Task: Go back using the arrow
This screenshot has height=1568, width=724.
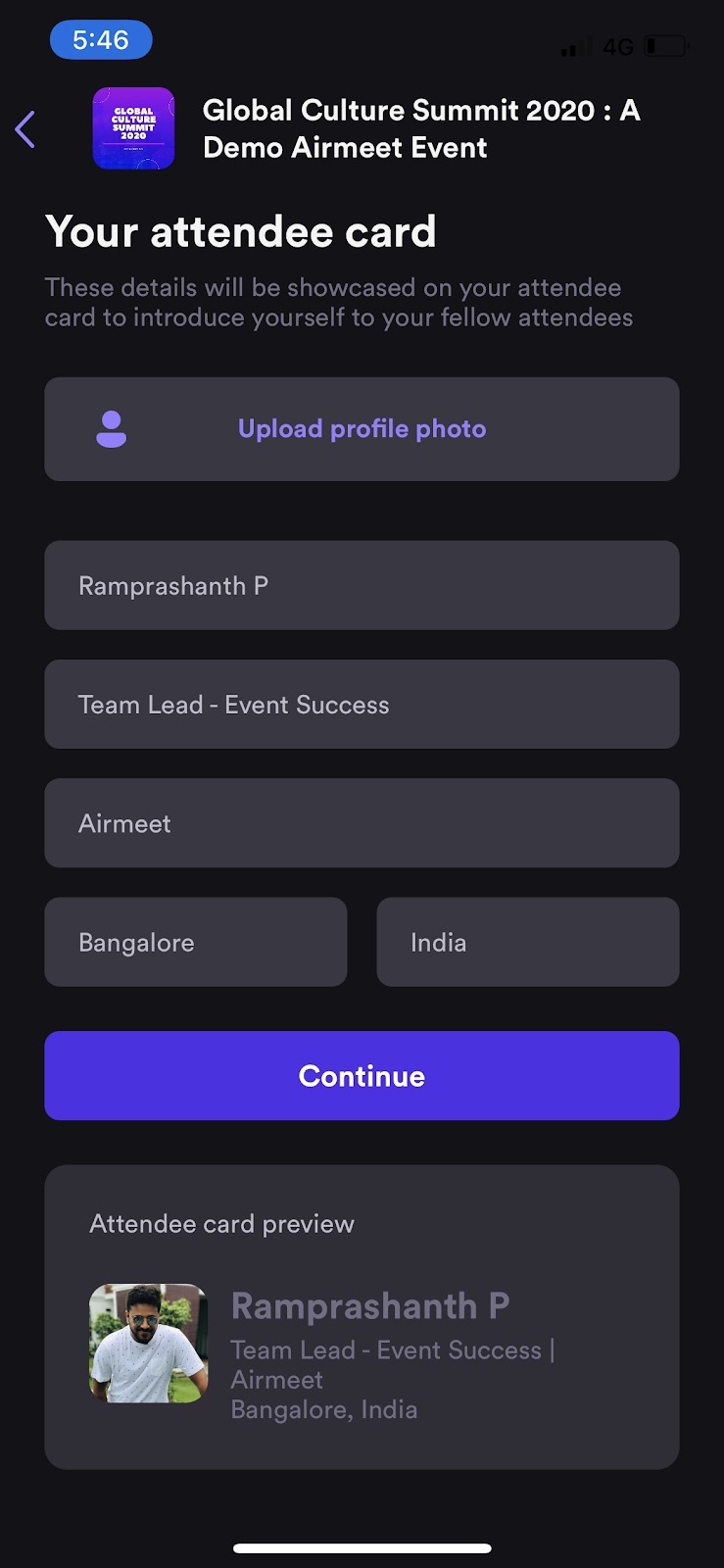Action: [25, 129]
